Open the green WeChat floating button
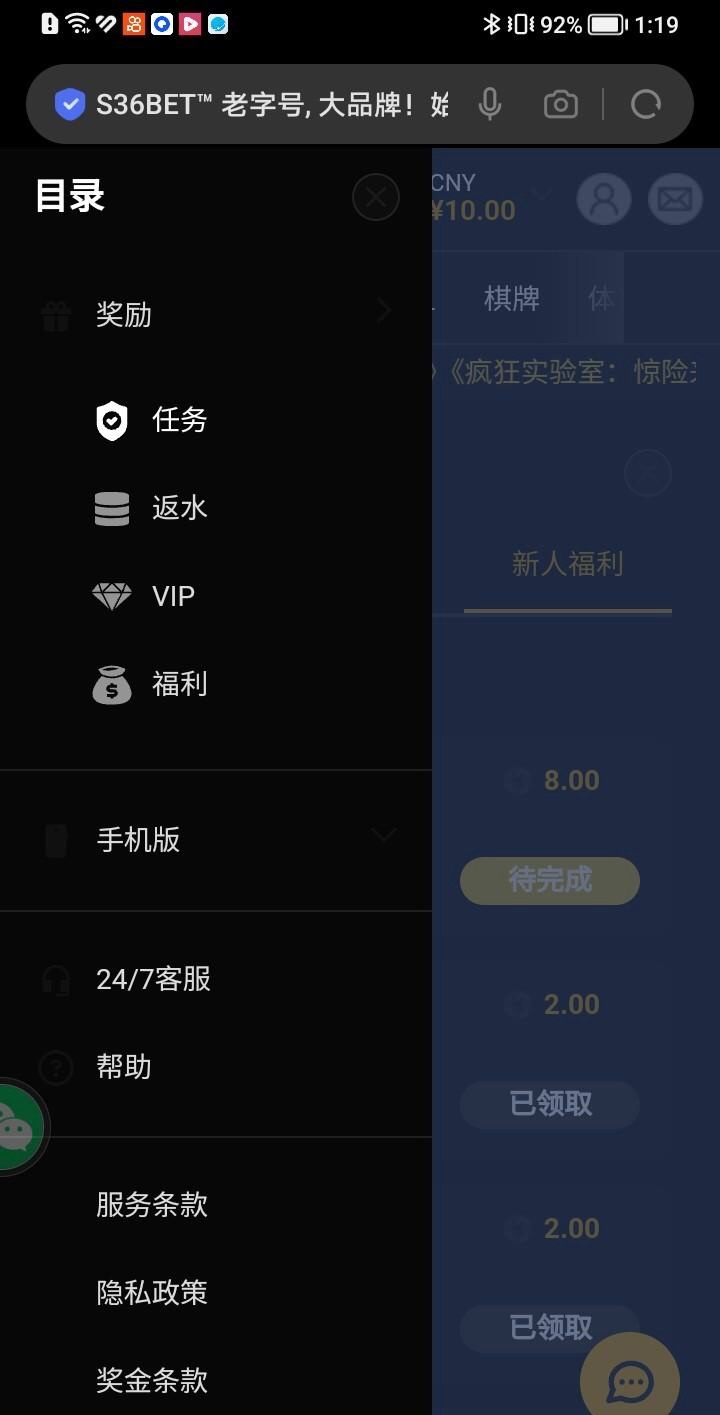 tap(16, 1127)
